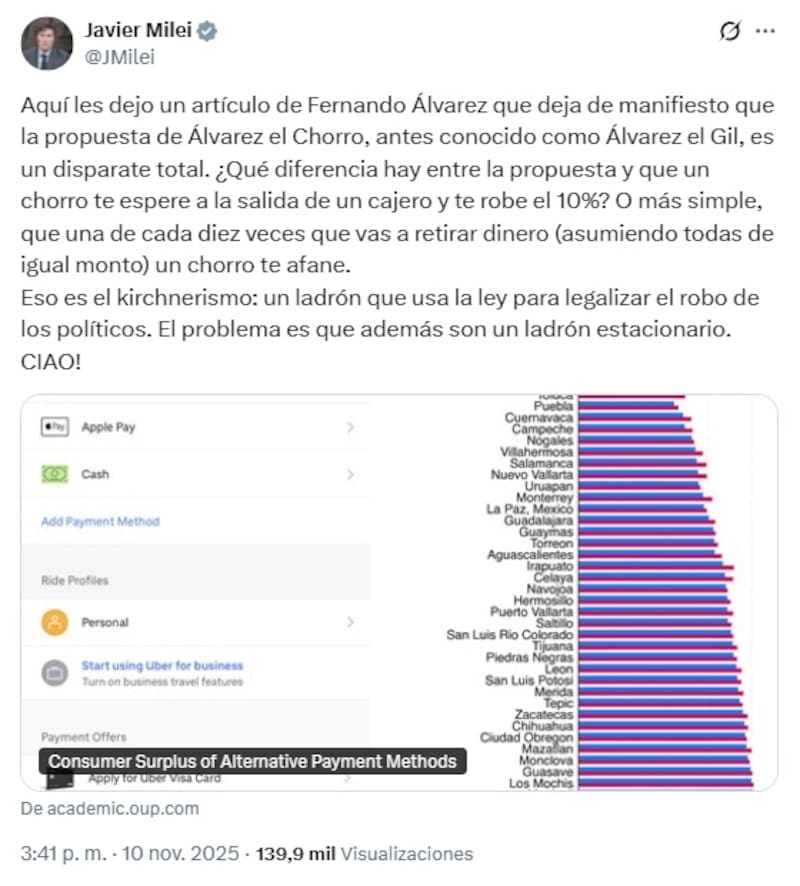The image size is (800, 886).
Task: Open the Consumer Surplus article link card
Action: (x=399, y=592)
